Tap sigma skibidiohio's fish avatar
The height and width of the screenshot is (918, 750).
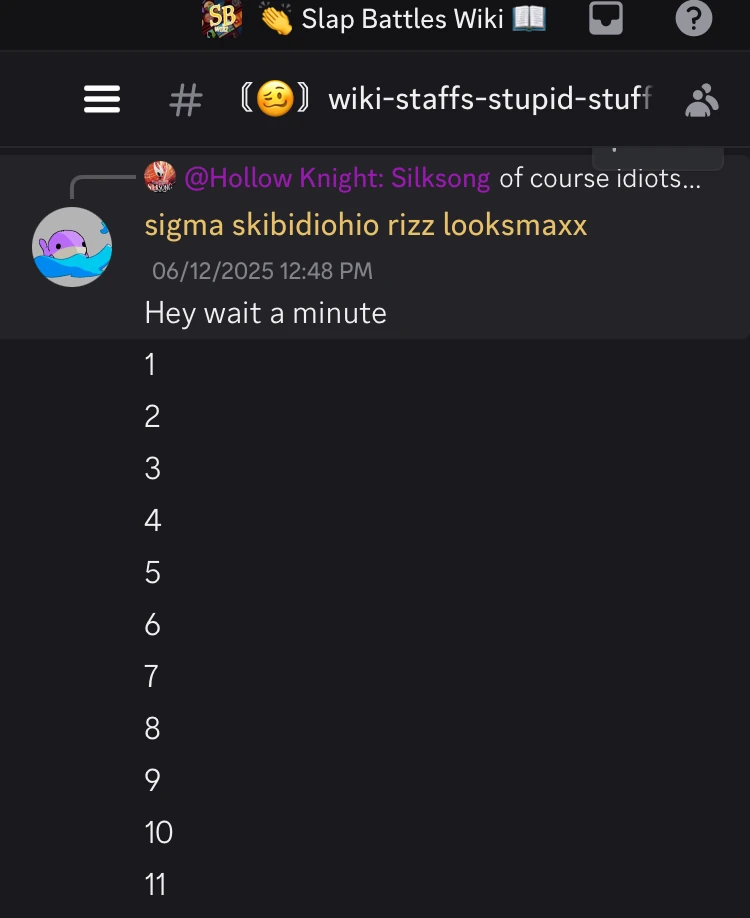coord(72,245)
